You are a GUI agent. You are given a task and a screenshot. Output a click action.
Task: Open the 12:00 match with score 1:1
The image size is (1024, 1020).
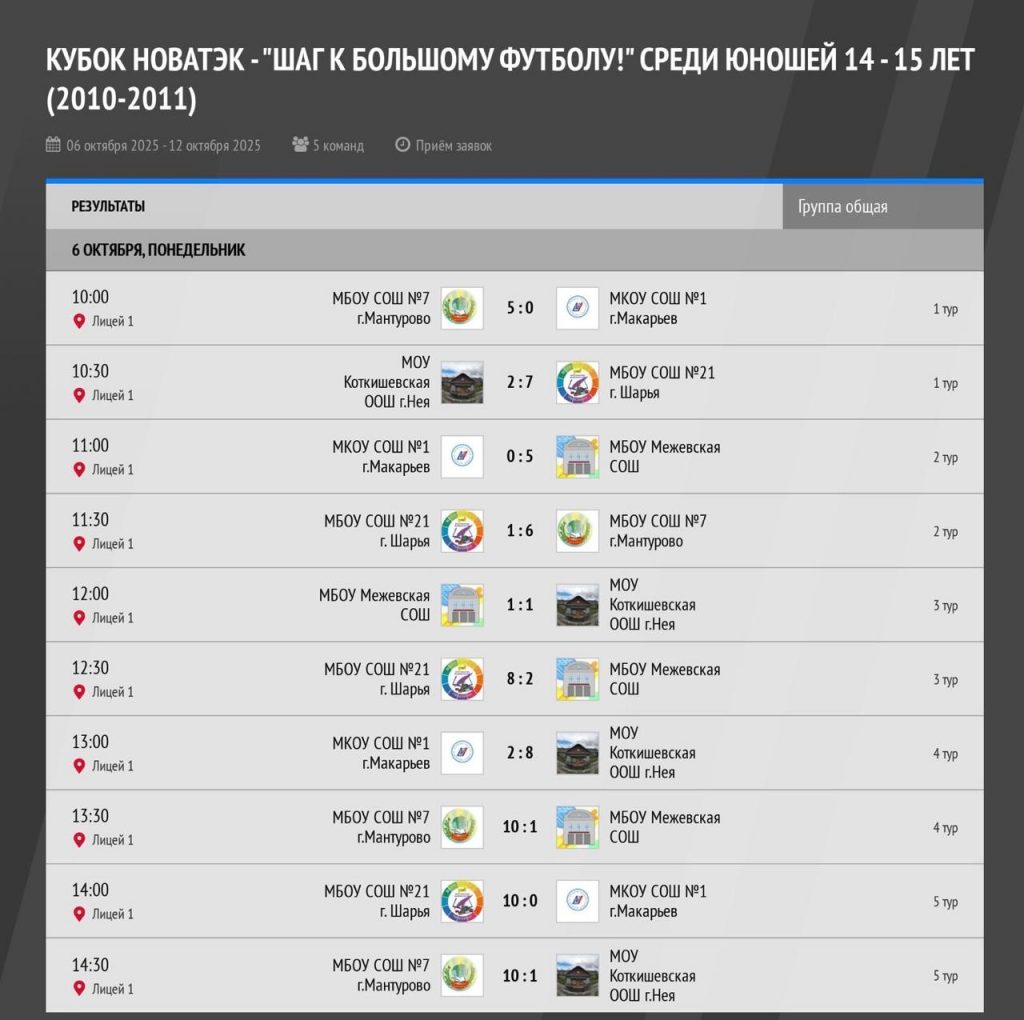520,604
